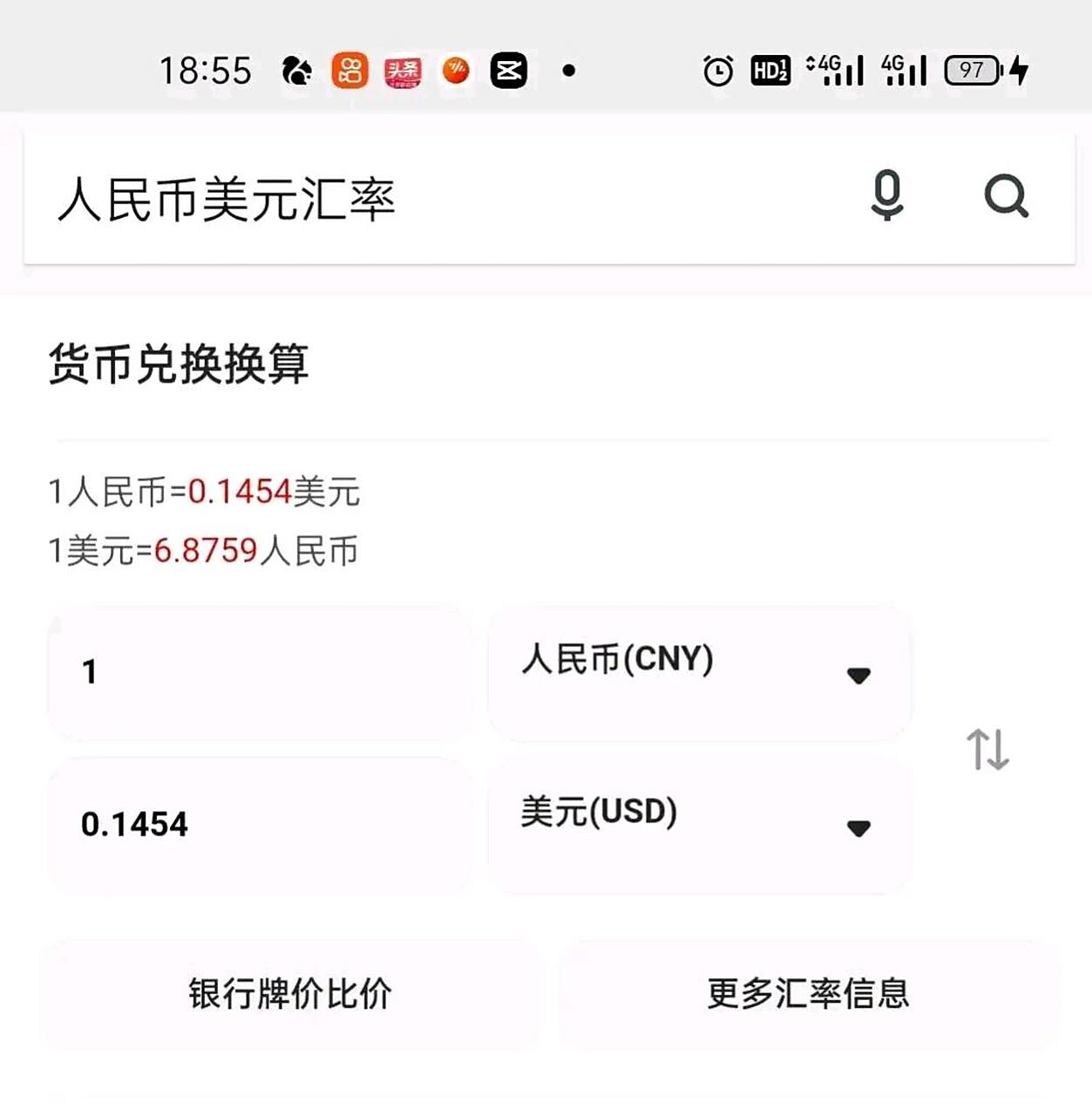Tap the battery indicator showing 97

click(x=973, y=70)
